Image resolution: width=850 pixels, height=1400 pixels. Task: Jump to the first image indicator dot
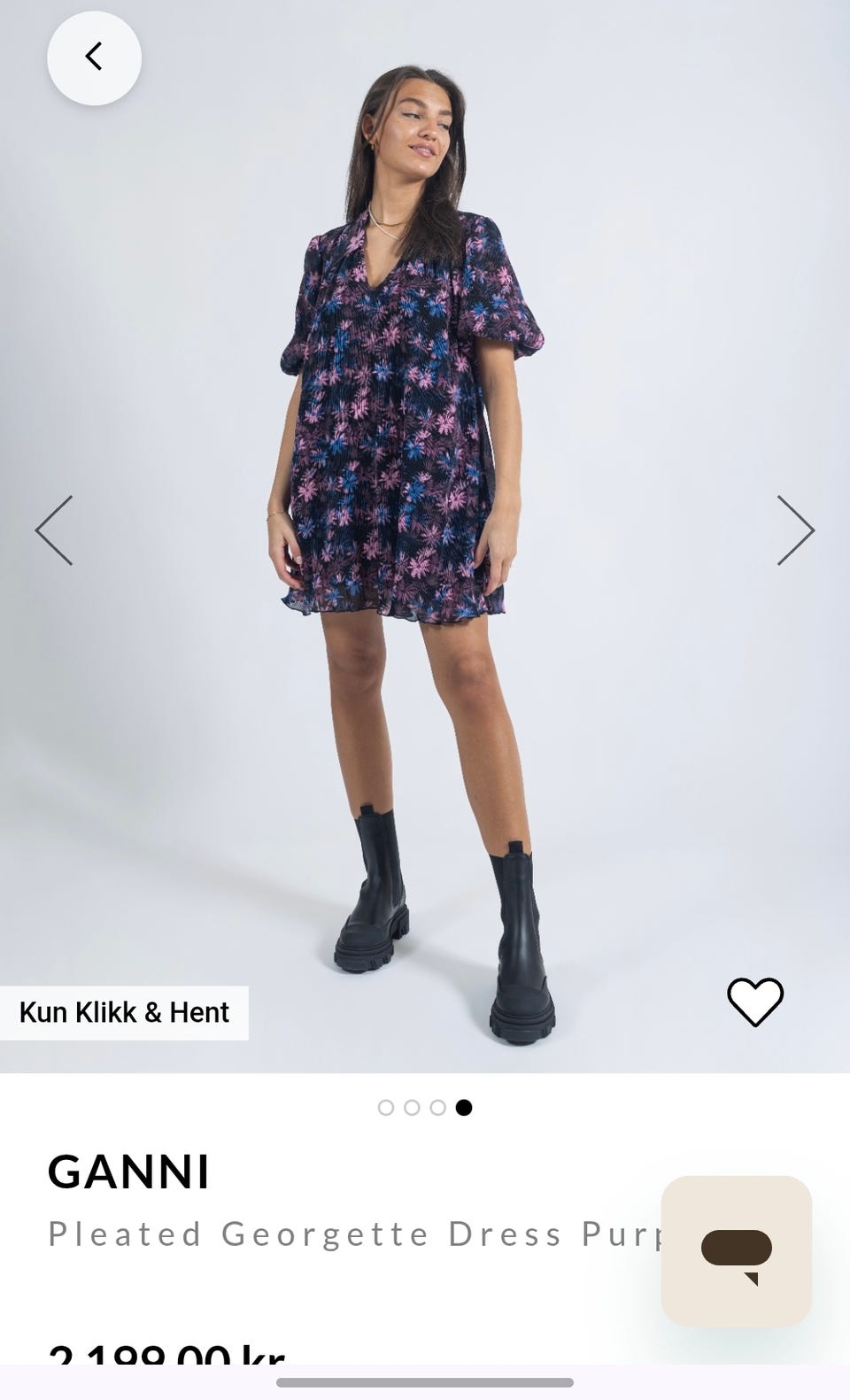pos(385,1107)
